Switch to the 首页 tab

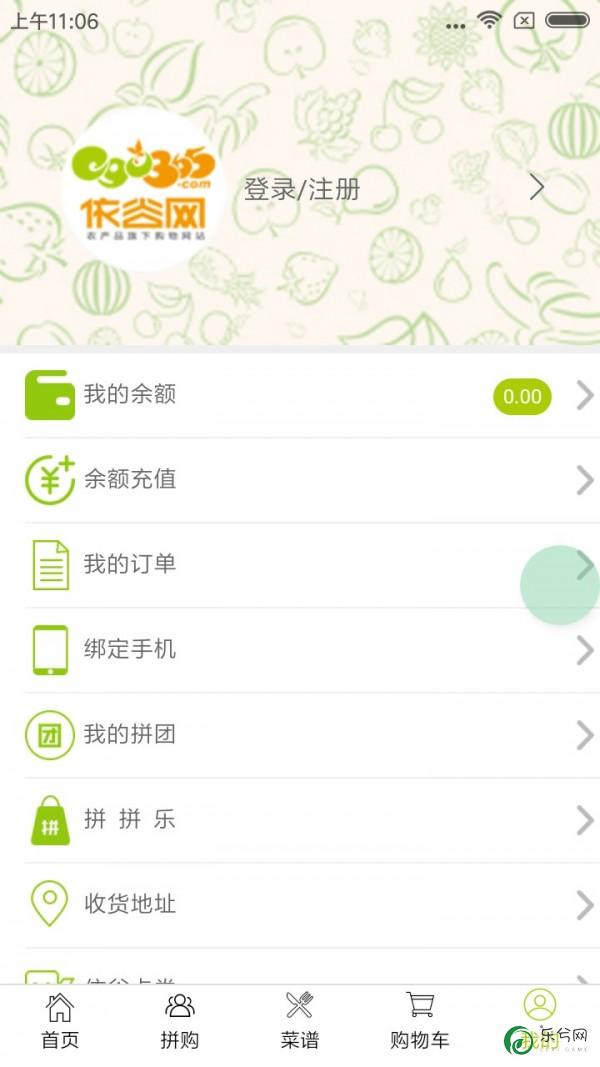60,1022
